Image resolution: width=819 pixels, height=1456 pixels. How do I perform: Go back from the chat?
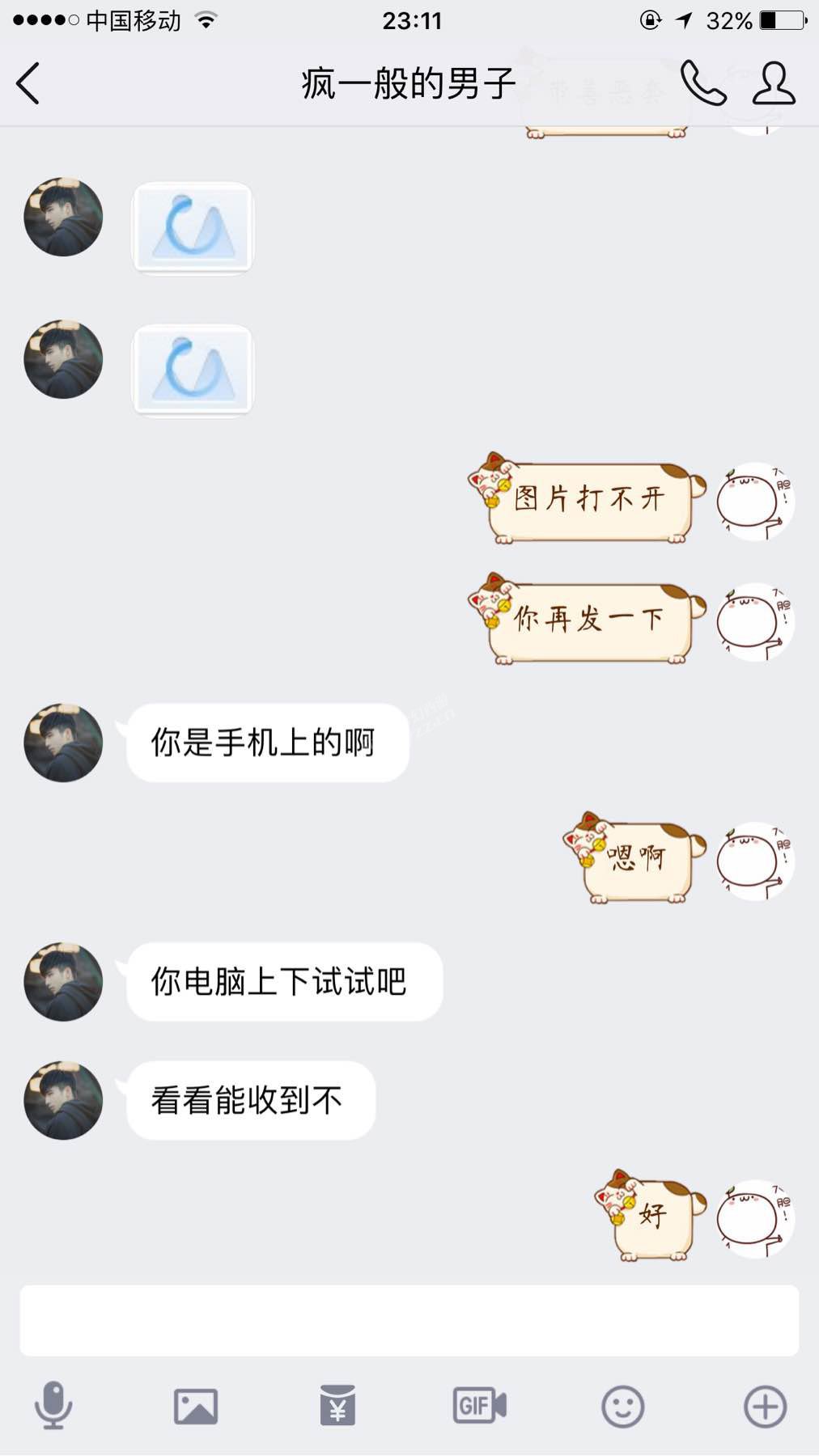coord(28,83)
